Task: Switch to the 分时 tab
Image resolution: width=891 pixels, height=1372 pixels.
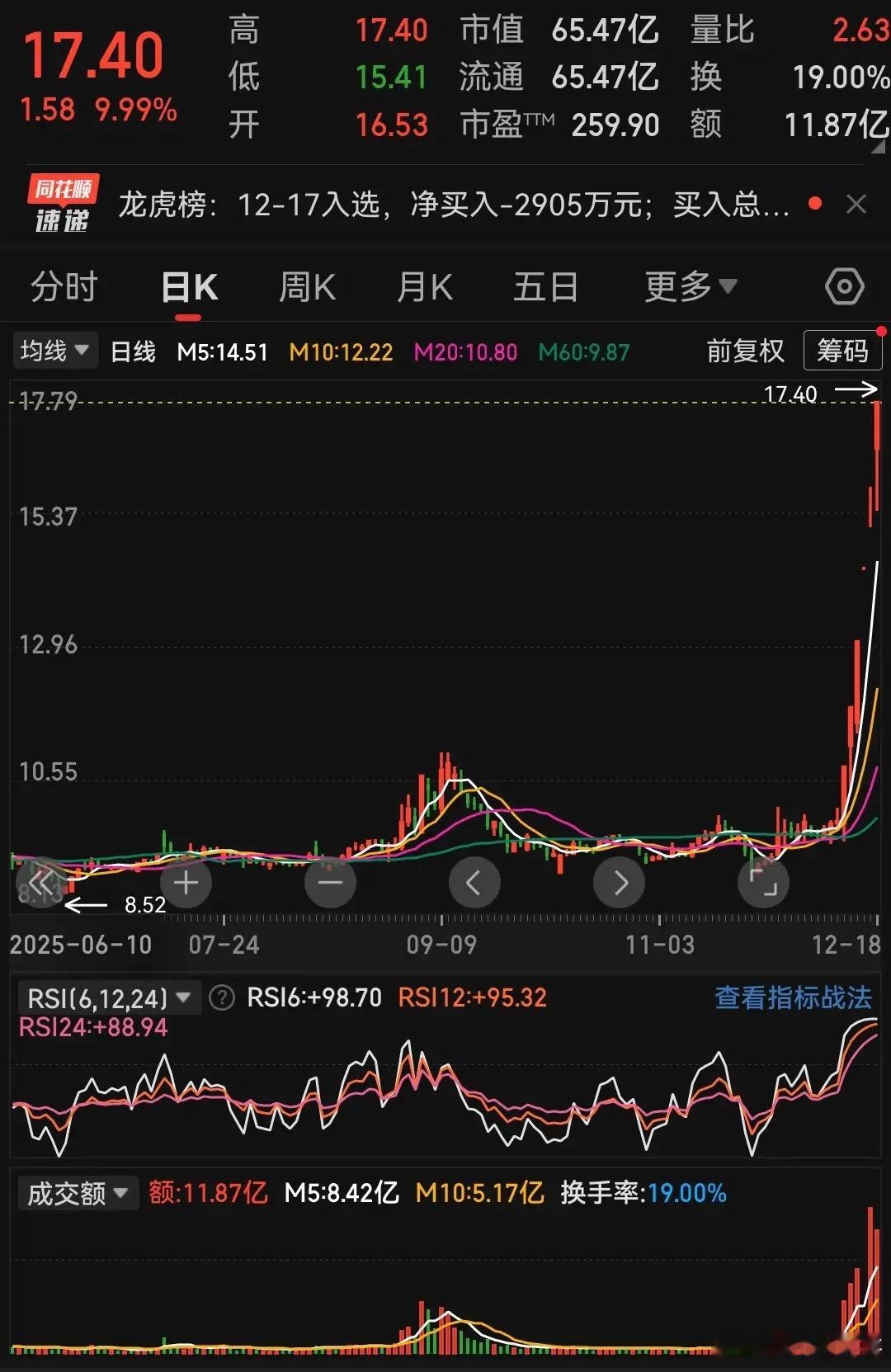Action: (x=64, y=287)
